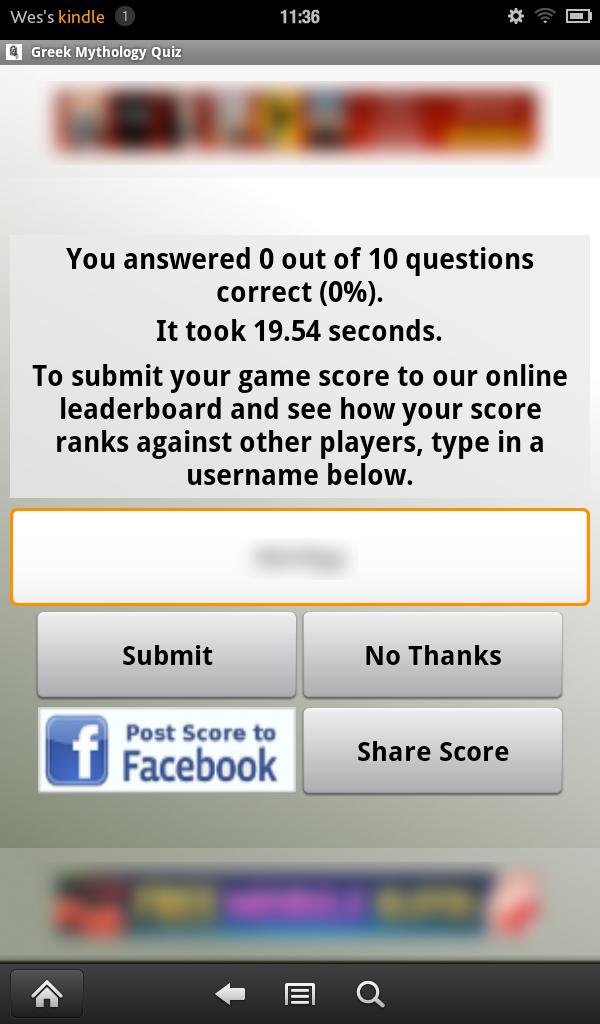Viewport: 600px width, 1024px height.
Task: Submit score to the leaderboard
Action: tap(167, 655)
